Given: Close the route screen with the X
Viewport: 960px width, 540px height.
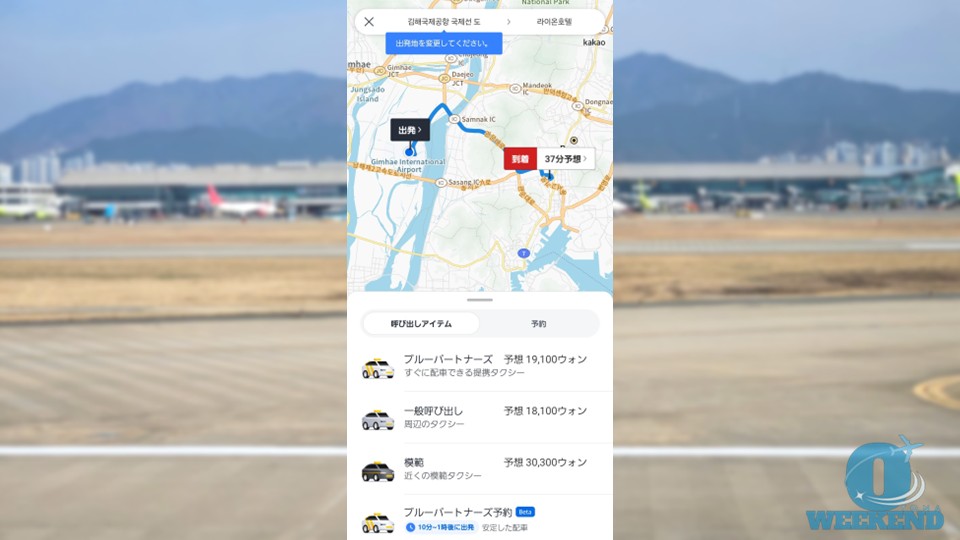Looking at the screenshot, I should coord(369,21).
